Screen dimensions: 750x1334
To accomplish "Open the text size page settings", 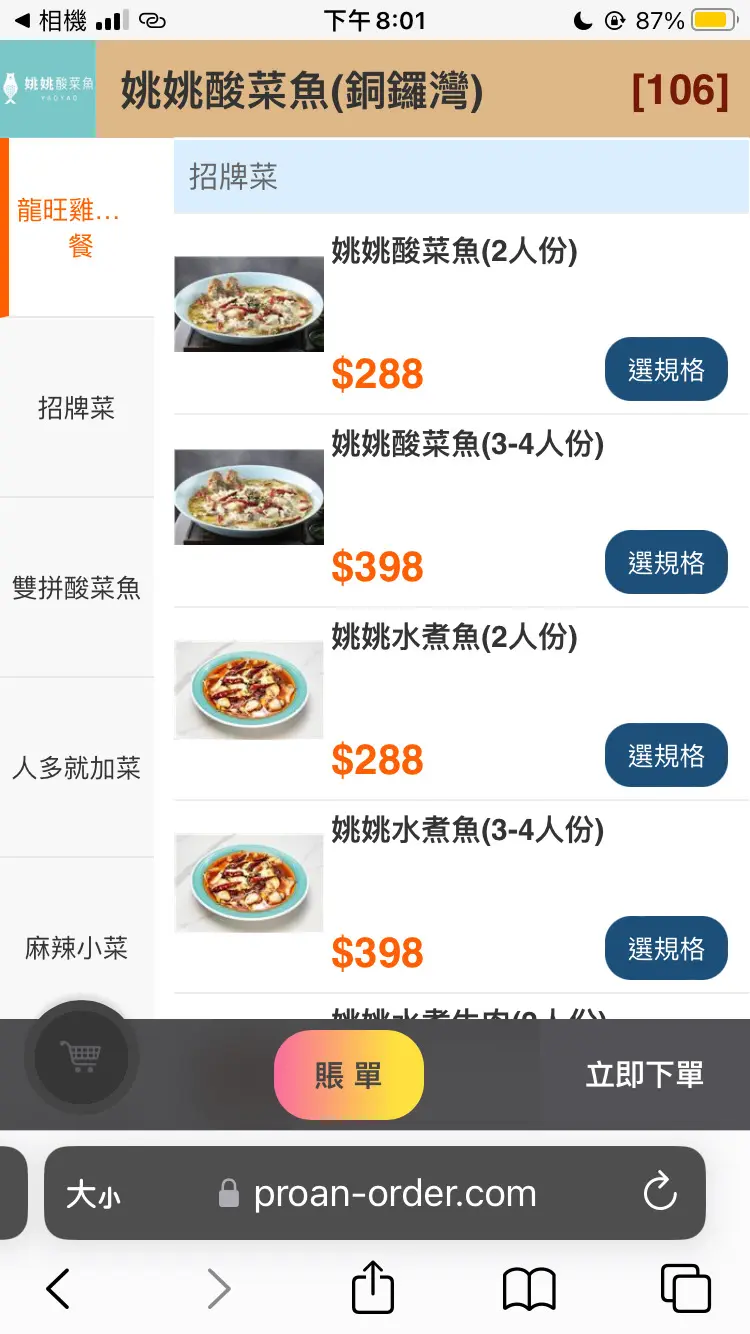I will click(x=93, y=1194).
